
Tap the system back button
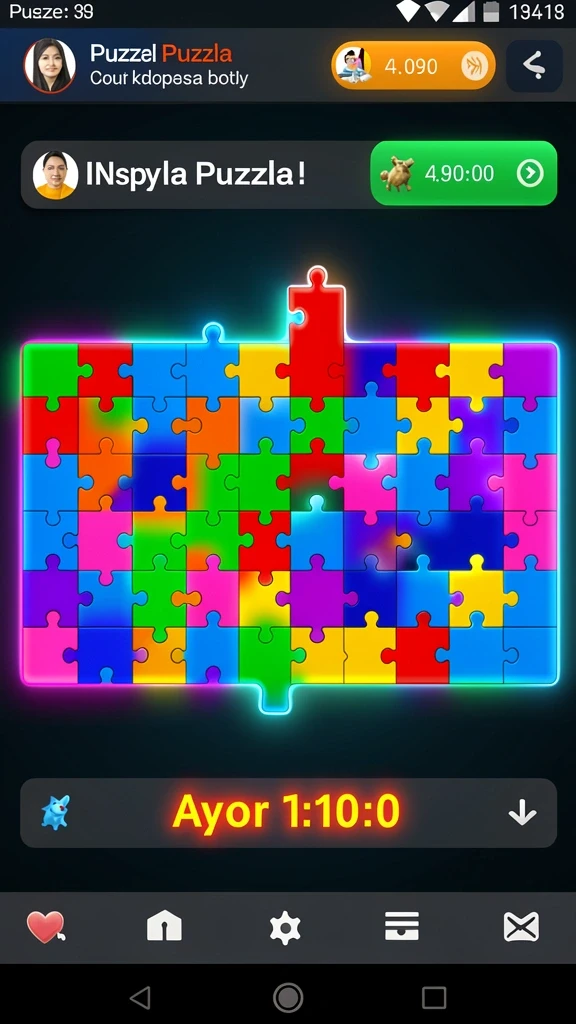click(x=140, y=997)
